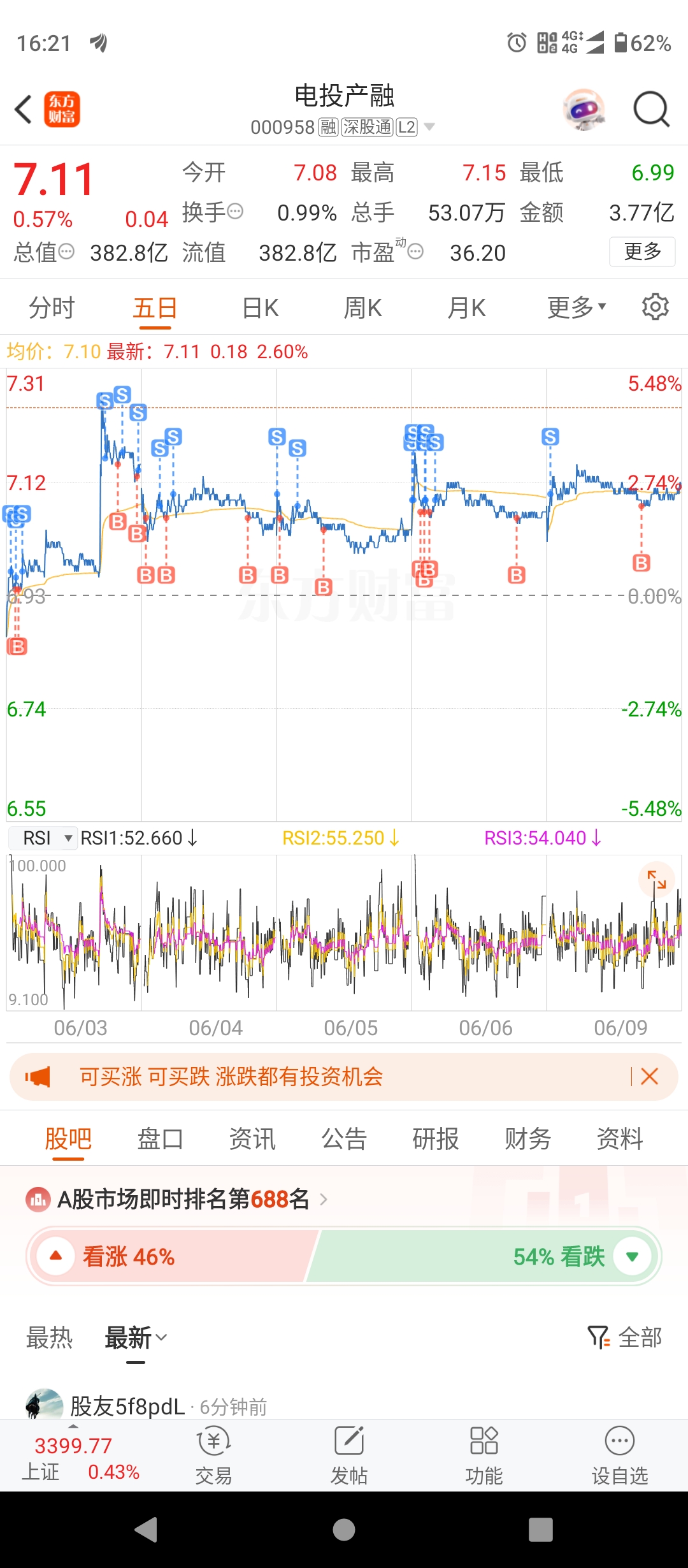Image resolution: width=688 pixels, height=1568 pixels.
Task: Open the 公告 tab
Action: (344, 1138)
